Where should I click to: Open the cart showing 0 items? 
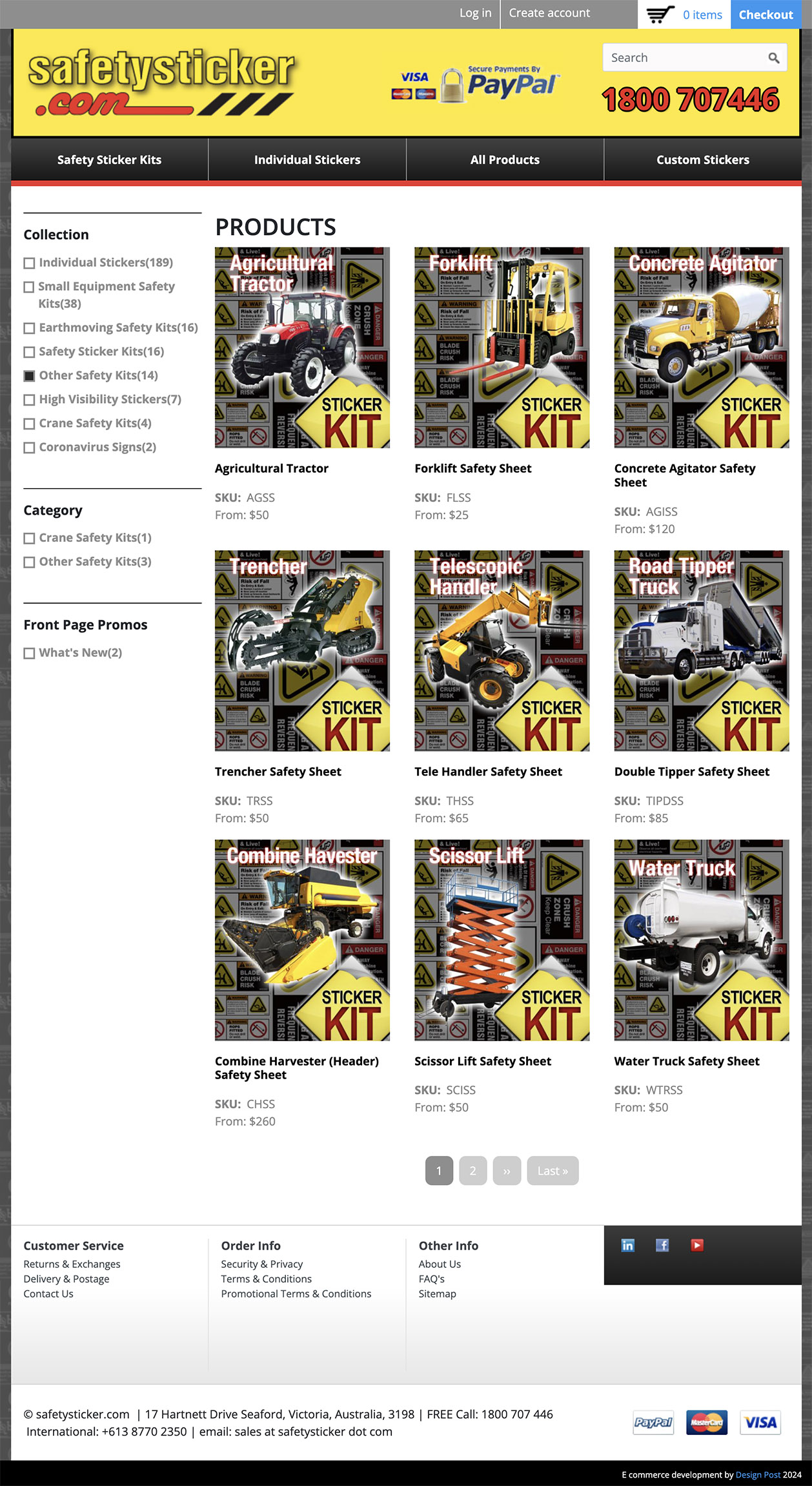coord(684,14)
